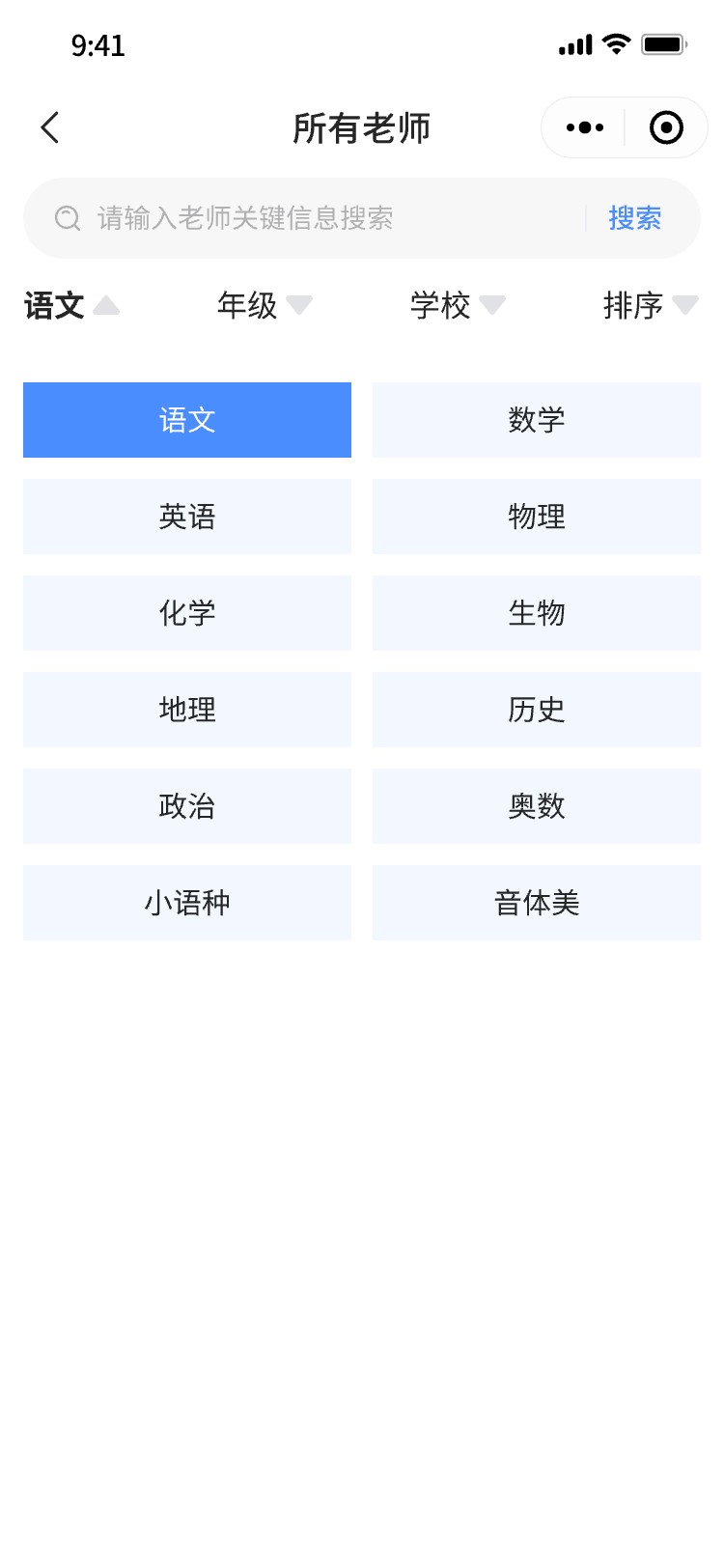Pick the 小语种 subject option
Image resolution: width=724 pixels, height=1568 pixels.
point(187,903)
